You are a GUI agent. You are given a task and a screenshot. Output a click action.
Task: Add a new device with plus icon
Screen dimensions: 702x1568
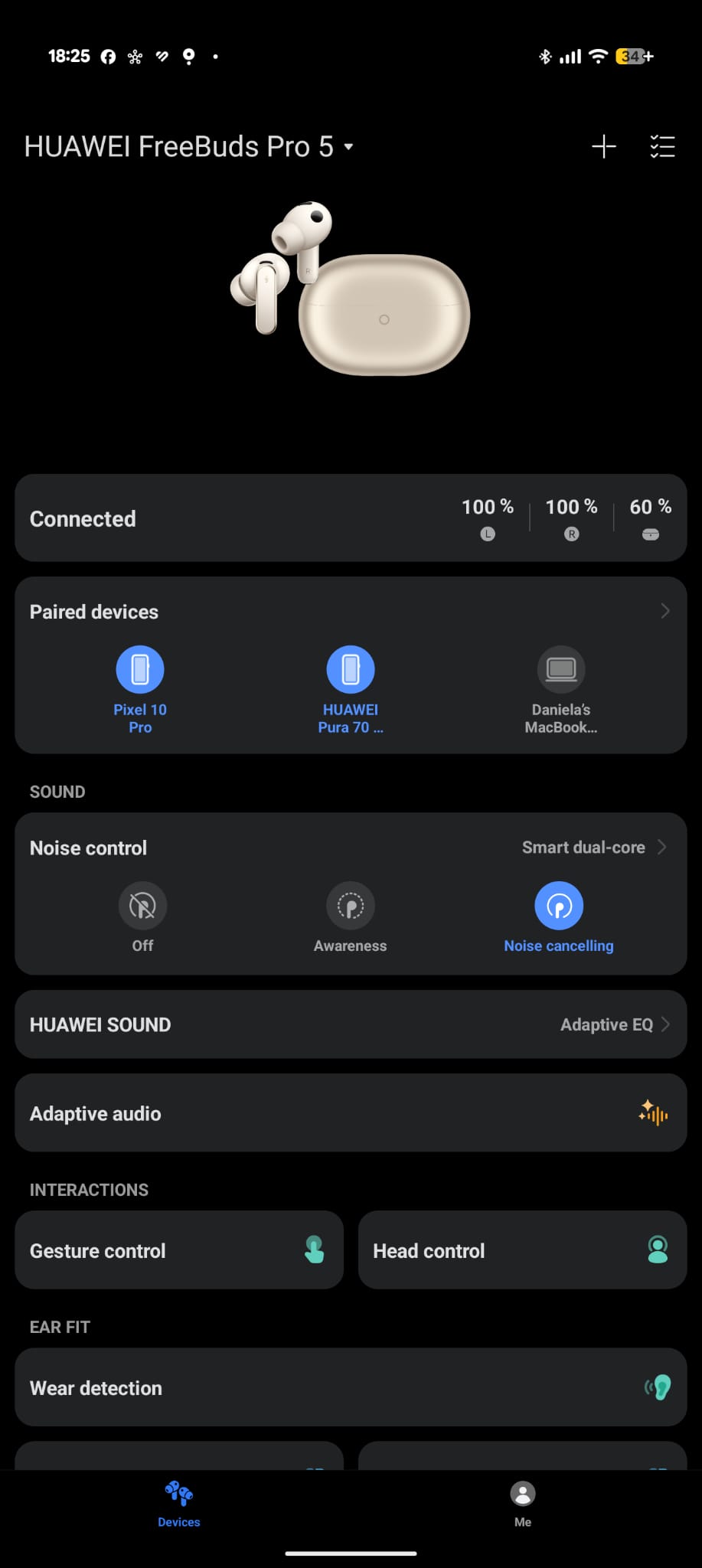(603, 146)
